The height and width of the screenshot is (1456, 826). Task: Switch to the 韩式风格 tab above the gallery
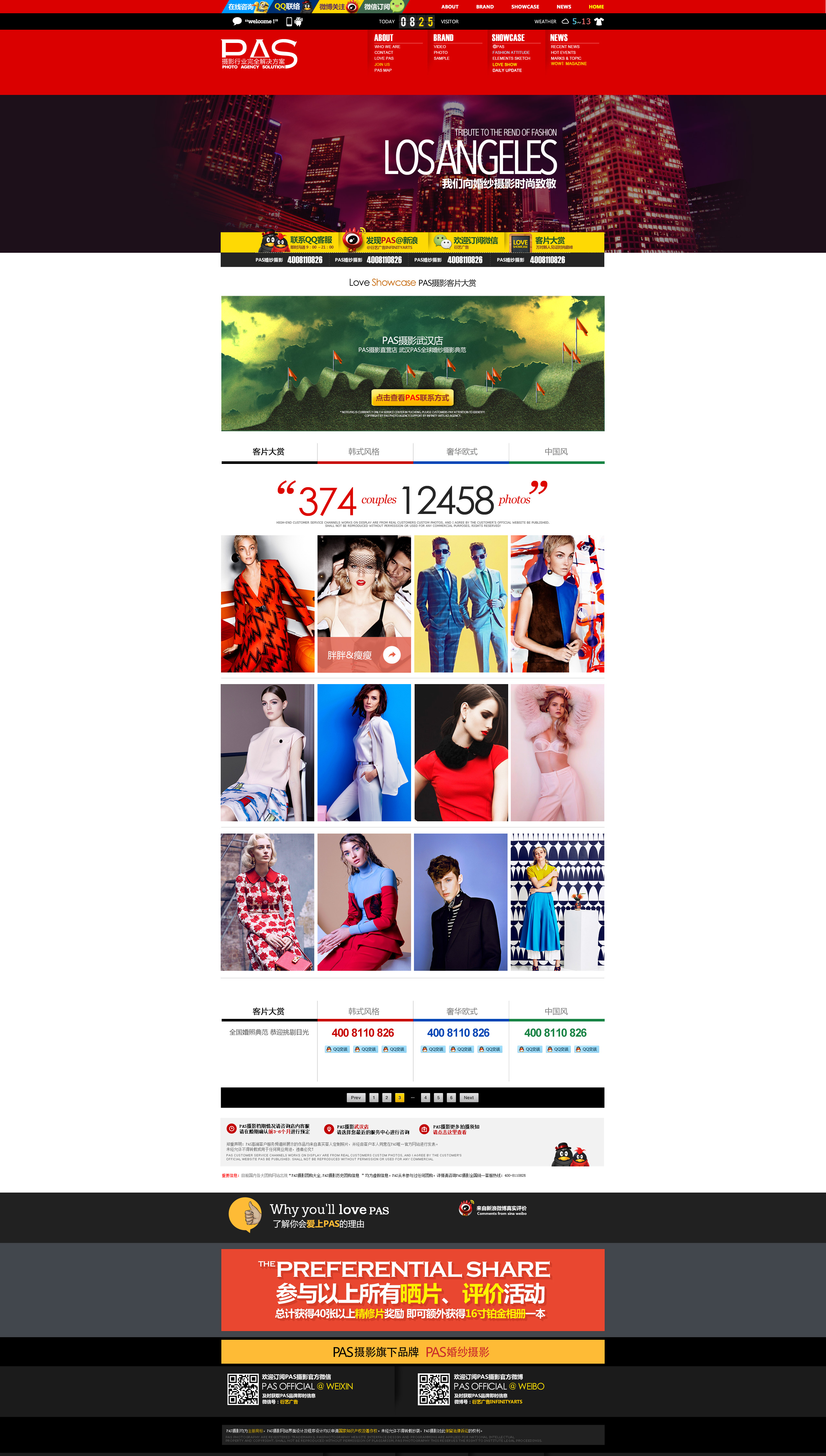pyautogui.click(x=364, y=452)
